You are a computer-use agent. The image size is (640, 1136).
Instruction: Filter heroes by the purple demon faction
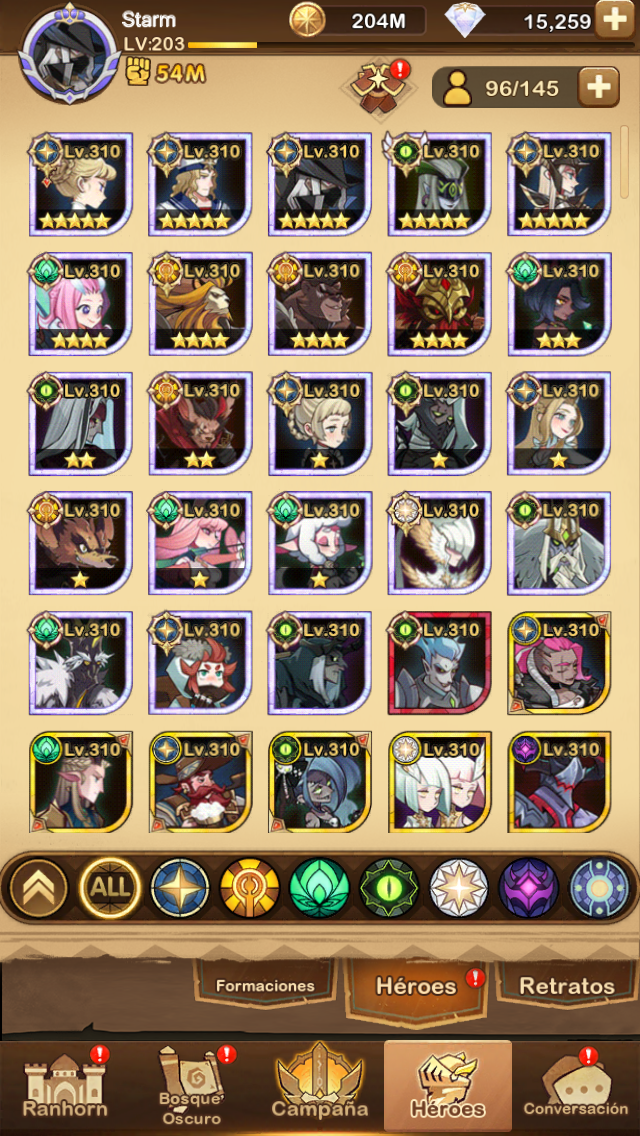click(528, 888)
